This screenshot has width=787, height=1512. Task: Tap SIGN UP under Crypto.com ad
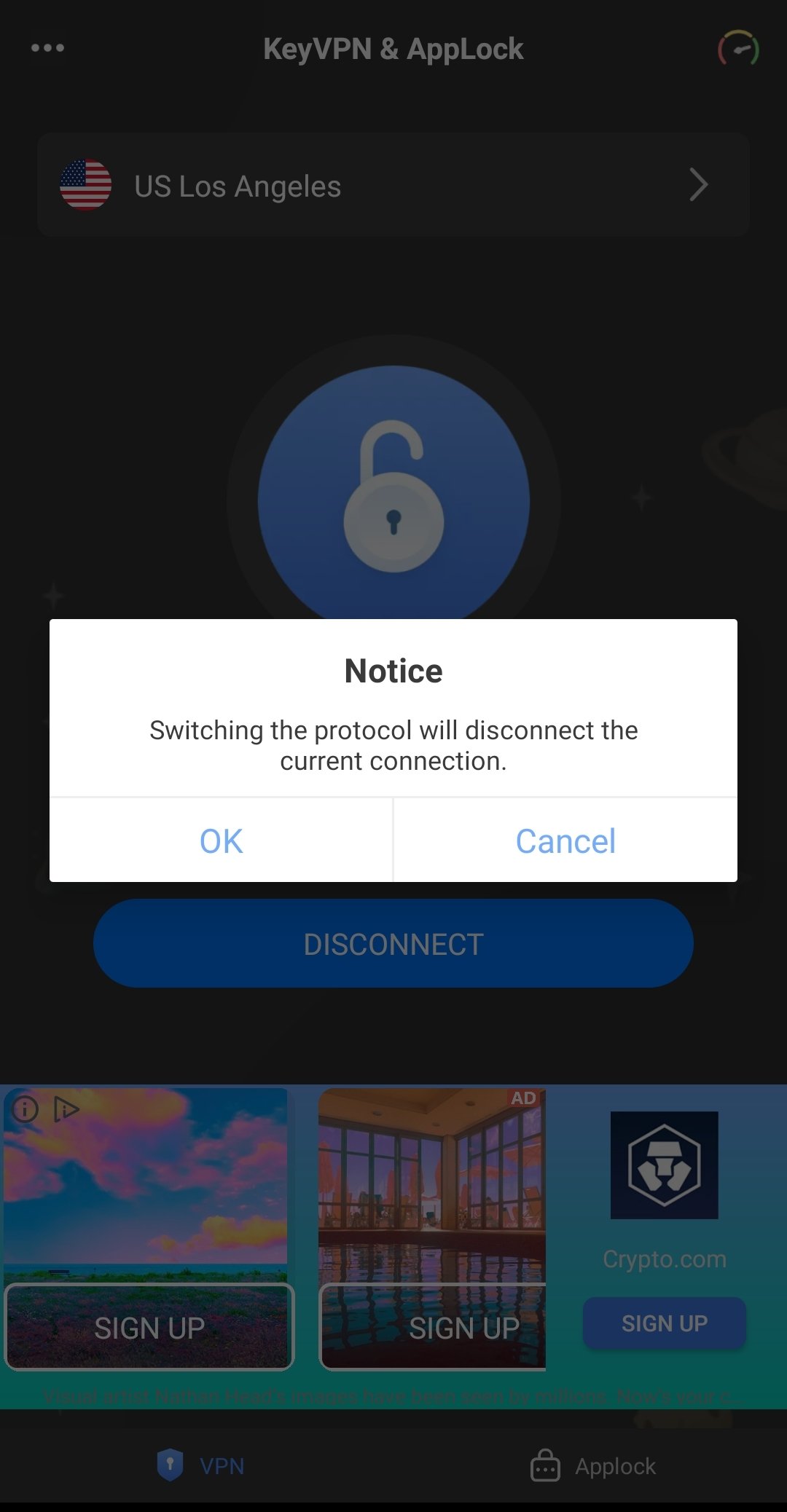pos(665,1323)
